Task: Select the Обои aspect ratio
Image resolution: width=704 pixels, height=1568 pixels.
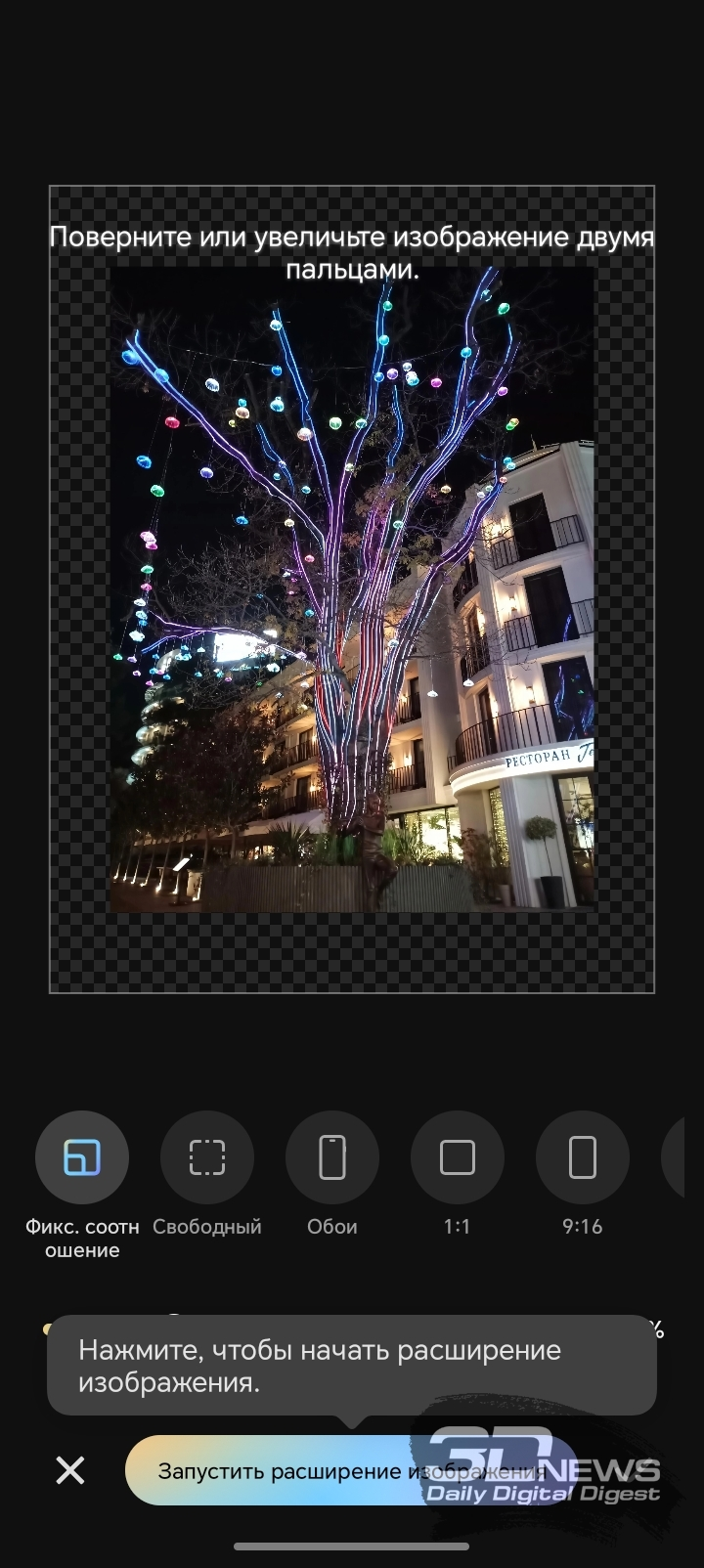Action: point(332,1157)
